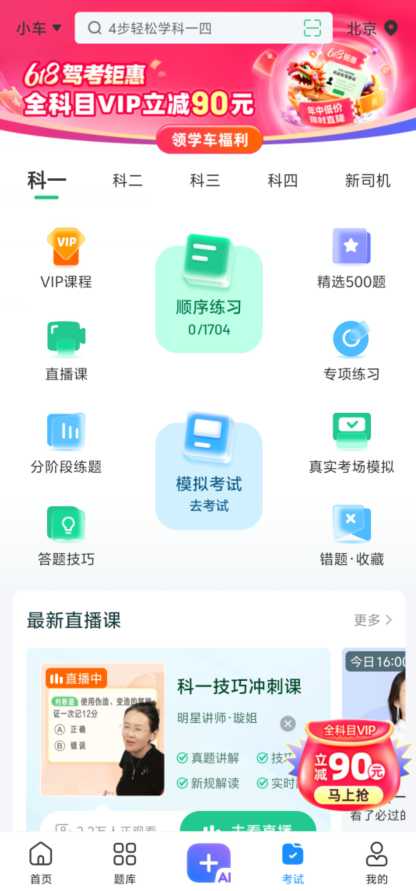Tap the 领学车福利 banner button
The height and width of the screenshot is (891, 416).
[210, 140]
